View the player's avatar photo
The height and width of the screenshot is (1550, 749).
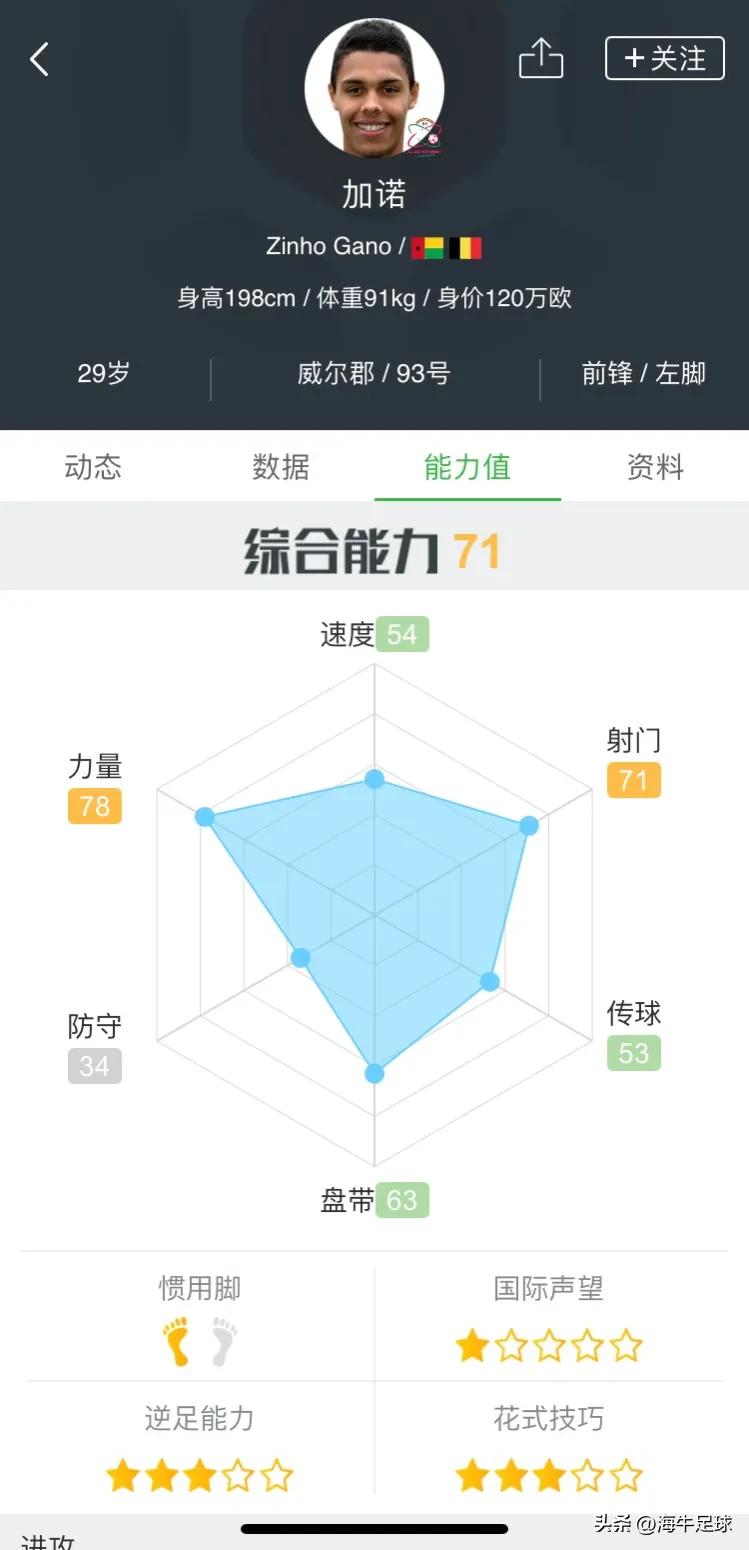[374, 88]
